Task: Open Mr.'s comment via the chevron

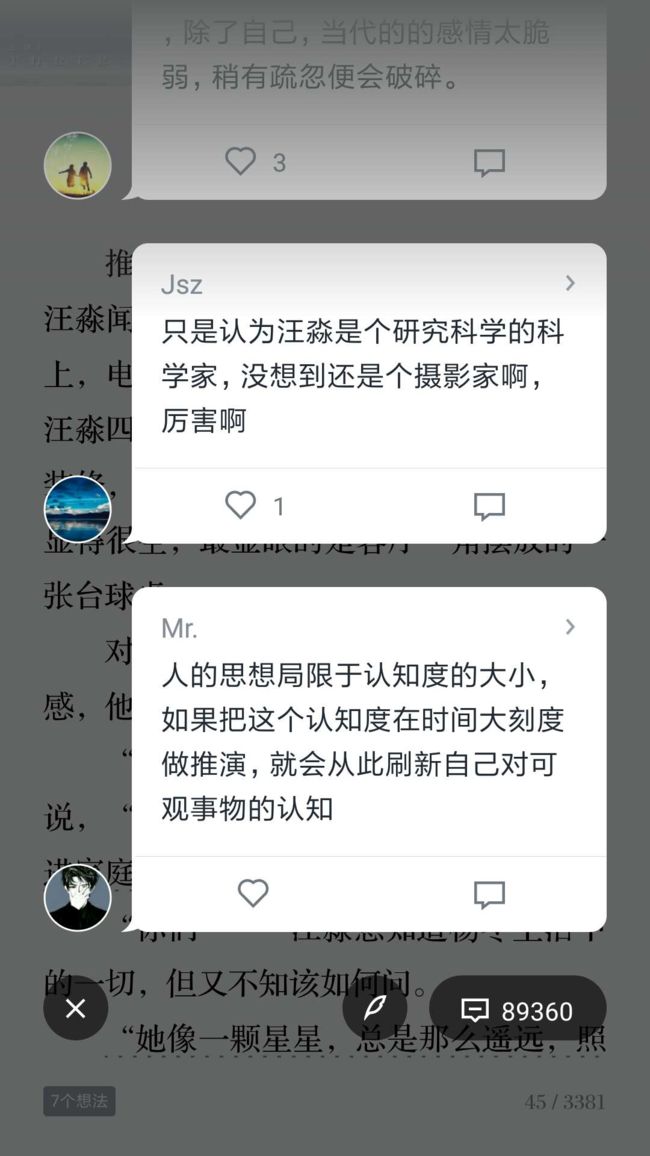Action: pyautogui.click(x=570, y=627)
